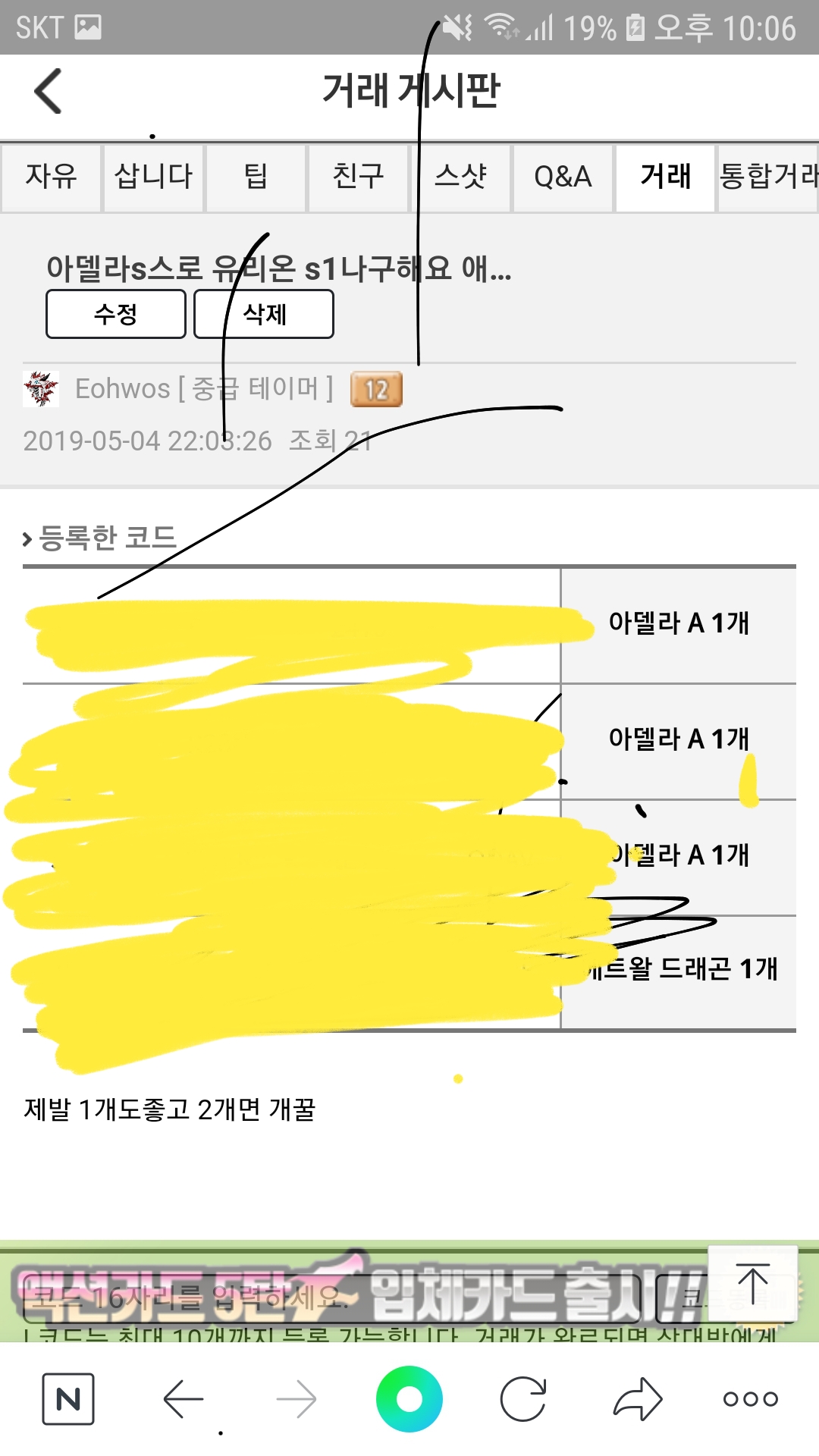The width and height of the screenshot is (819, 1456).
Task: Switch to the 자유 tab
Action: [x=51, y=177]
